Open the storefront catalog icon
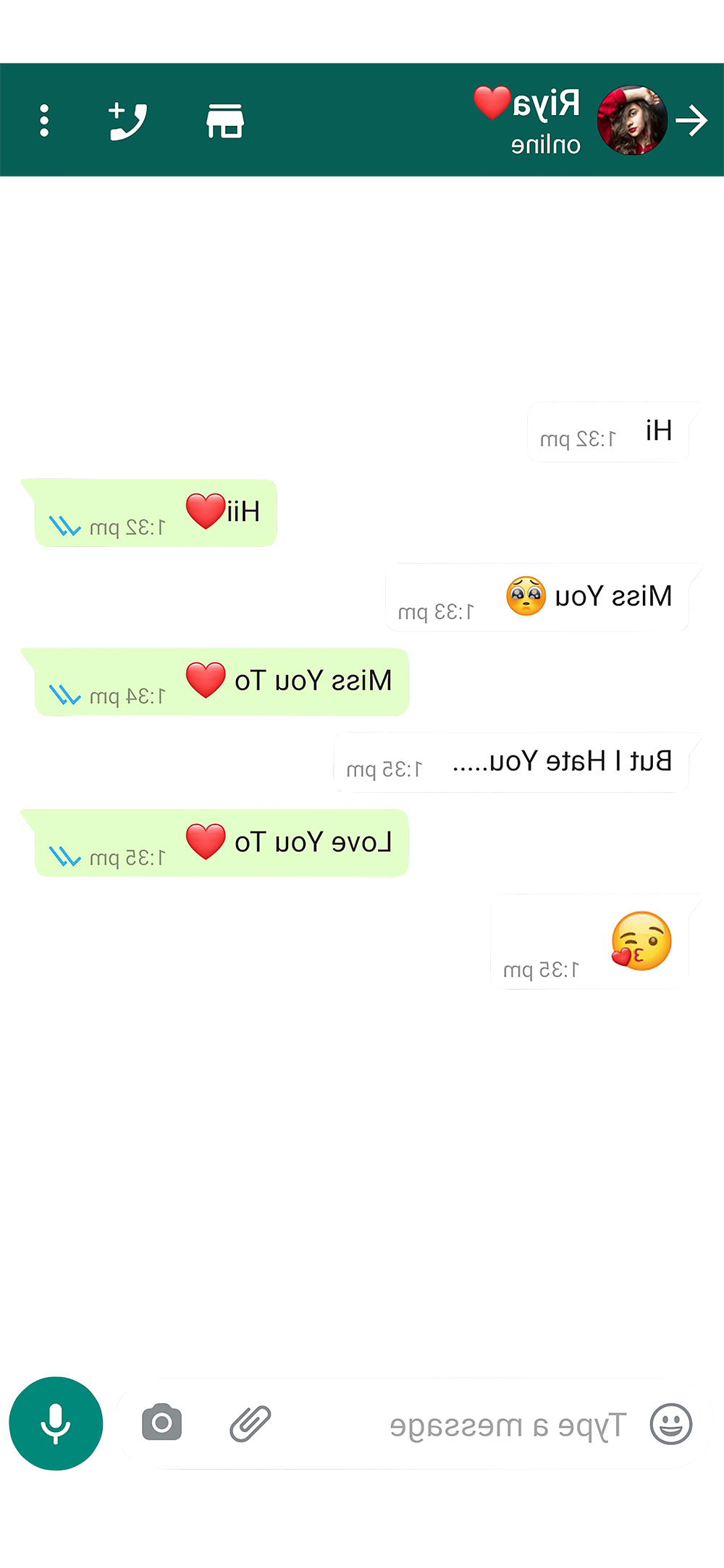Screen dimensions: 724x1568 pos(225,120)
